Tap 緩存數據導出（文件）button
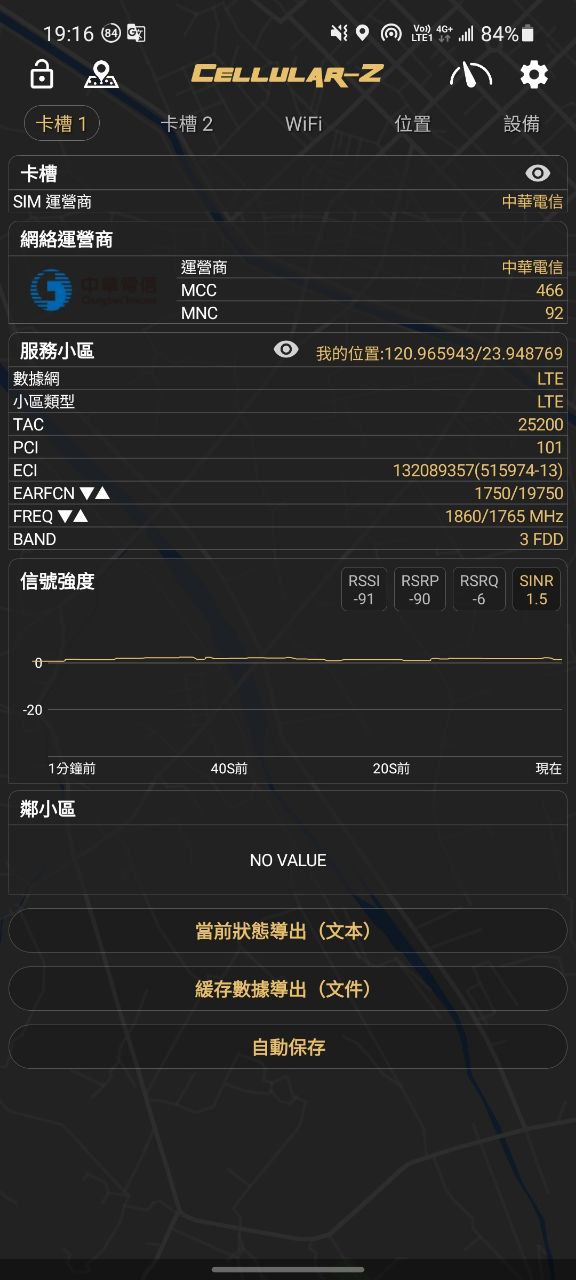Screen dimensions: 576x1280 click(288, 989)
